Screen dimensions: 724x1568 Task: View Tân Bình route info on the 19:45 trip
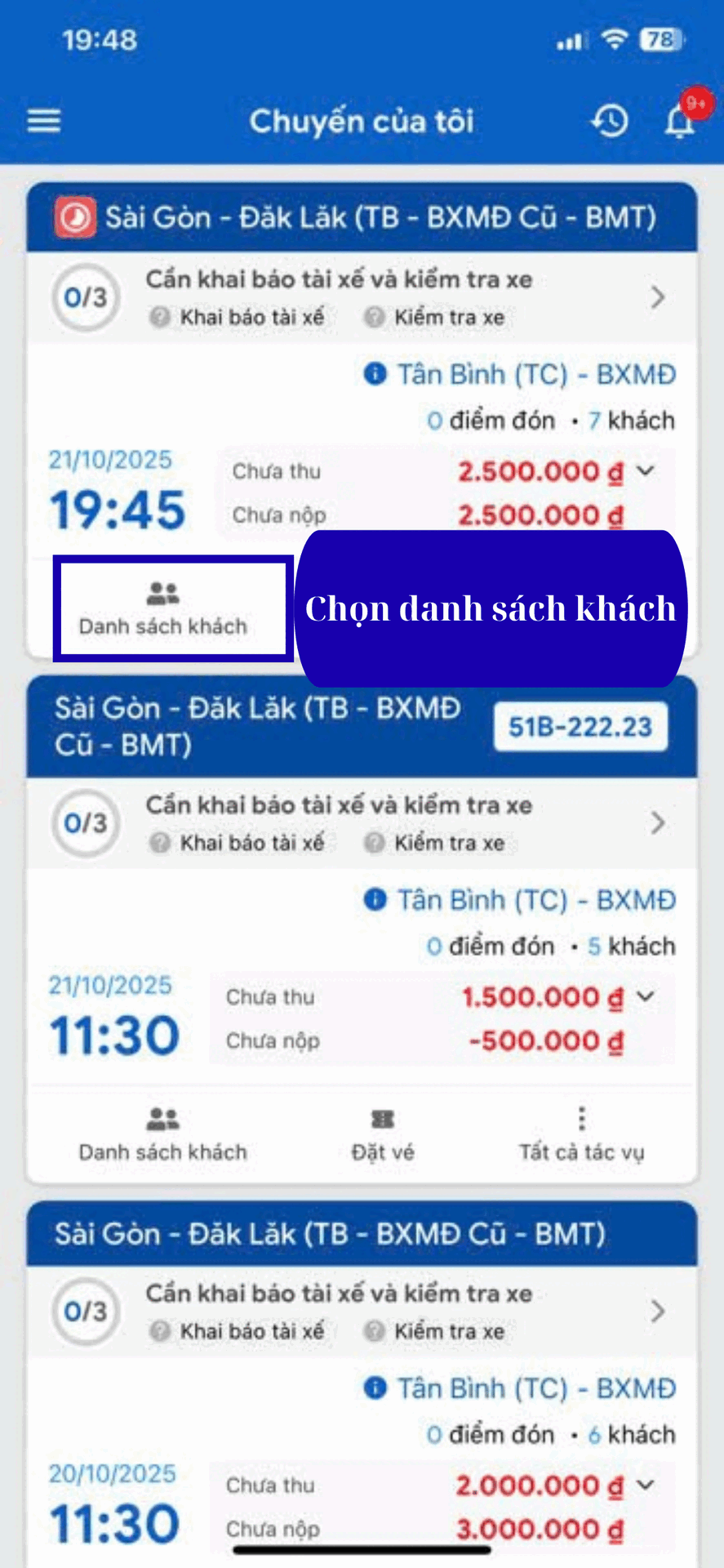520,375
